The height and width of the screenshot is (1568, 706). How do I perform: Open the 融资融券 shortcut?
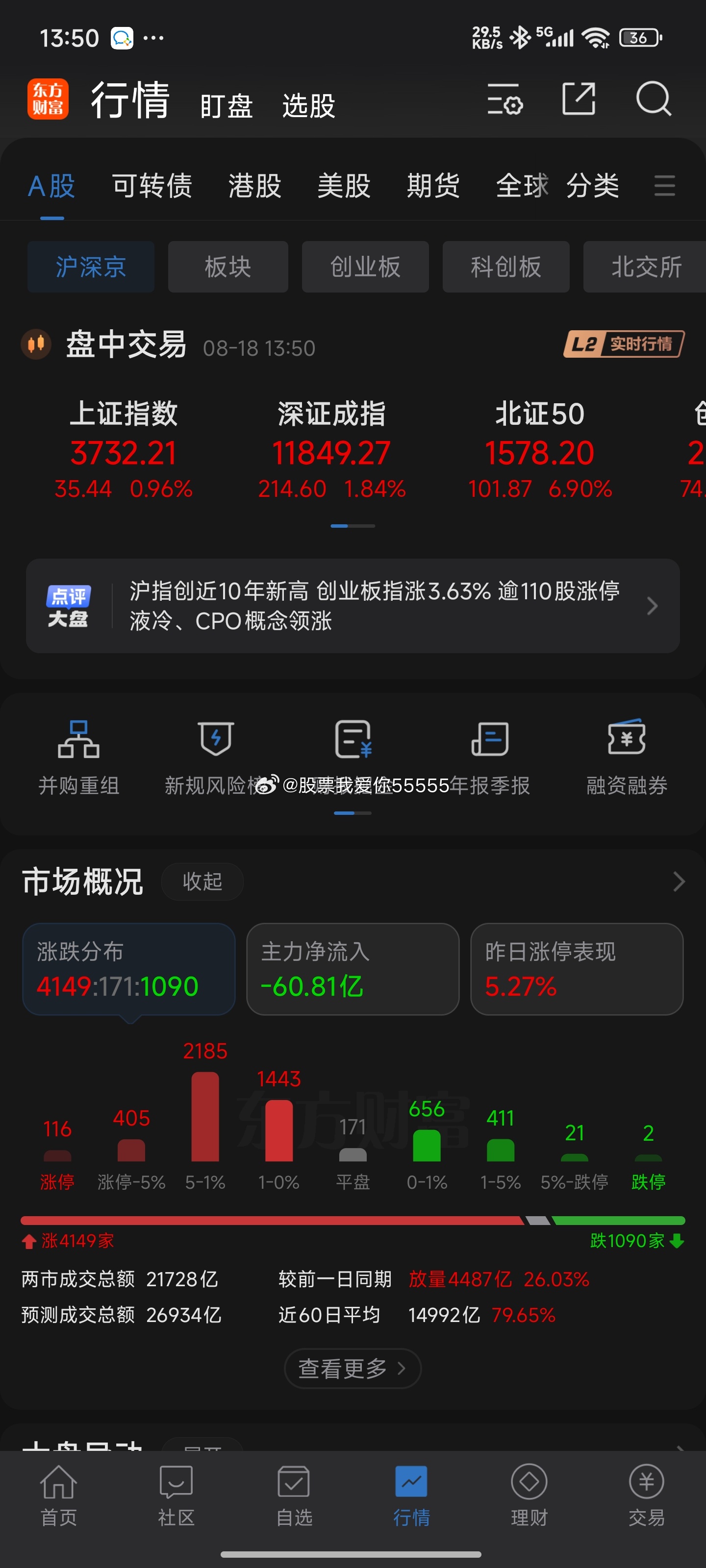(627, 758)
